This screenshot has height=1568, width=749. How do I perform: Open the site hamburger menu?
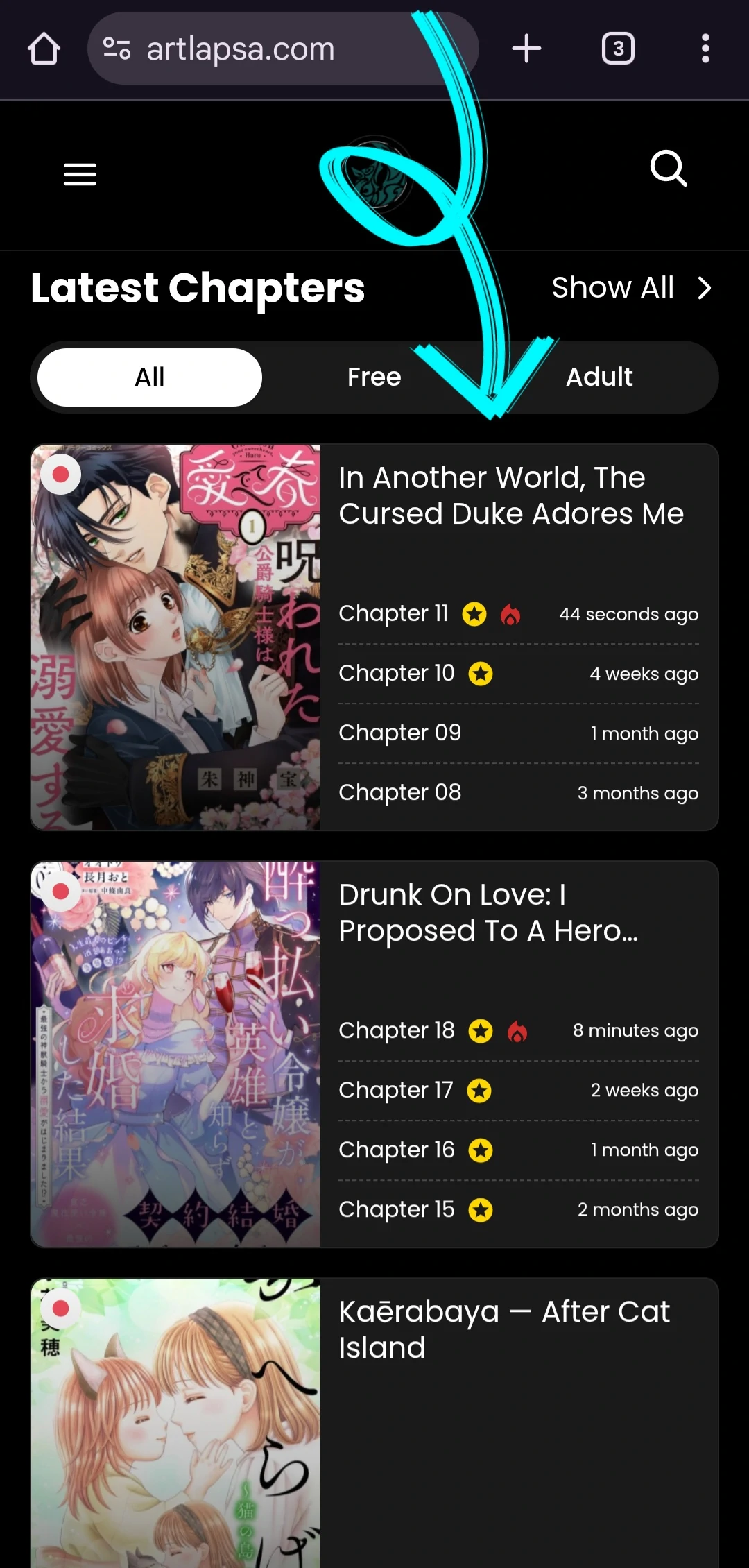80,174
